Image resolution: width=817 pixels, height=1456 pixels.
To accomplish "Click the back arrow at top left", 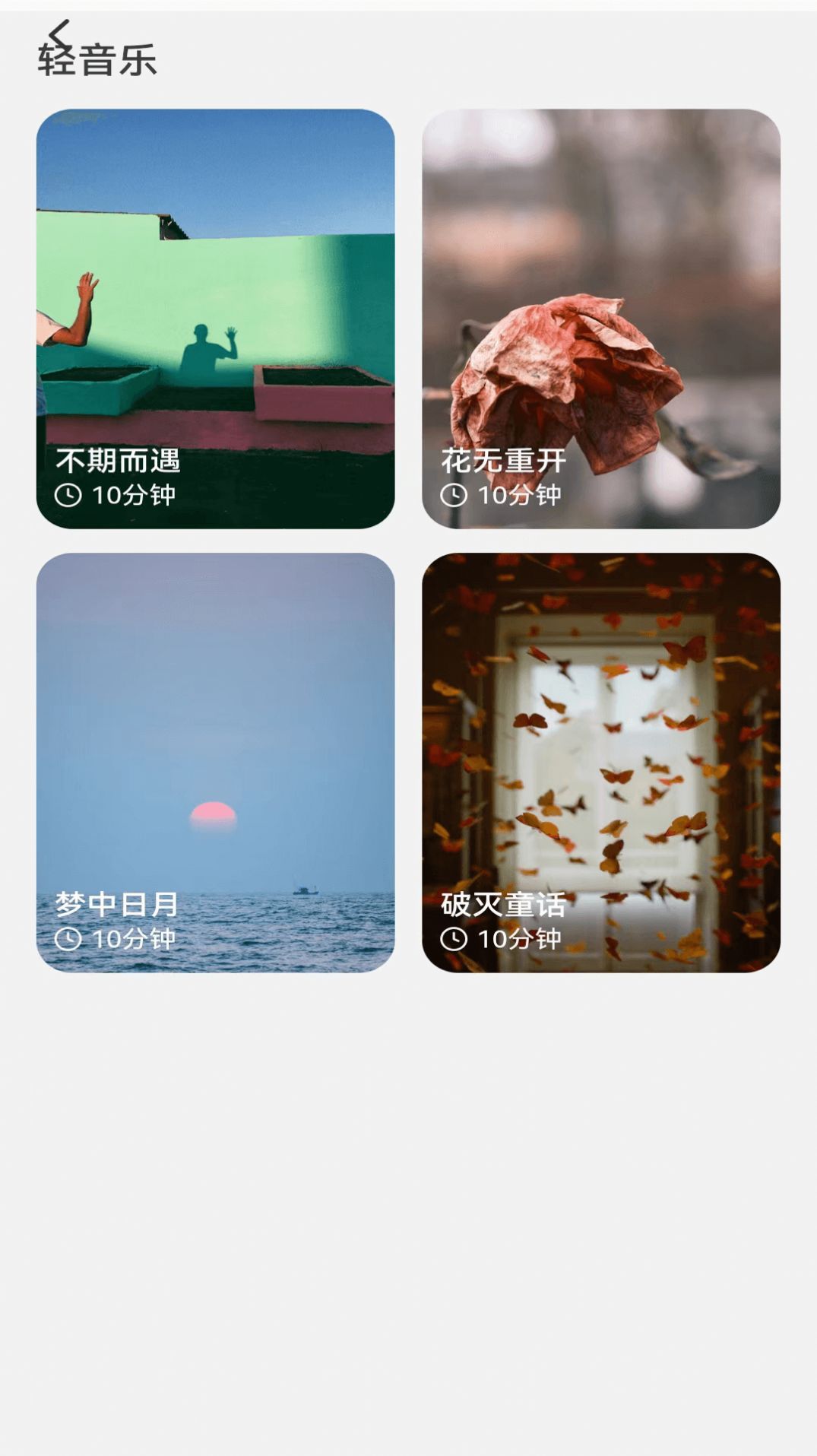I will click(61, 34).
